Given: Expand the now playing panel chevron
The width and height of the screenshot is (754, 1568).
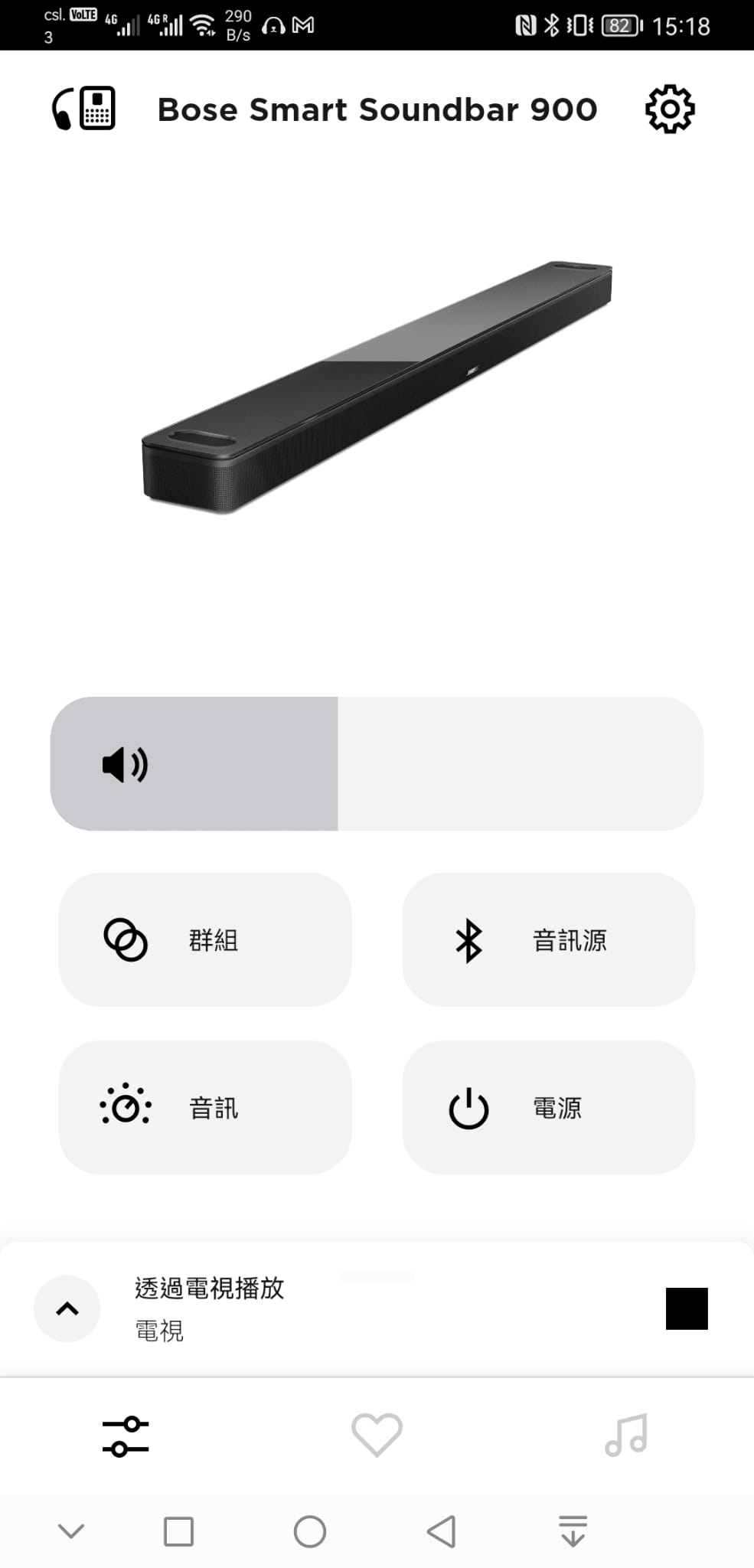Looking at the screenshot, I should pyautogui.click(x=67, y=1308).
